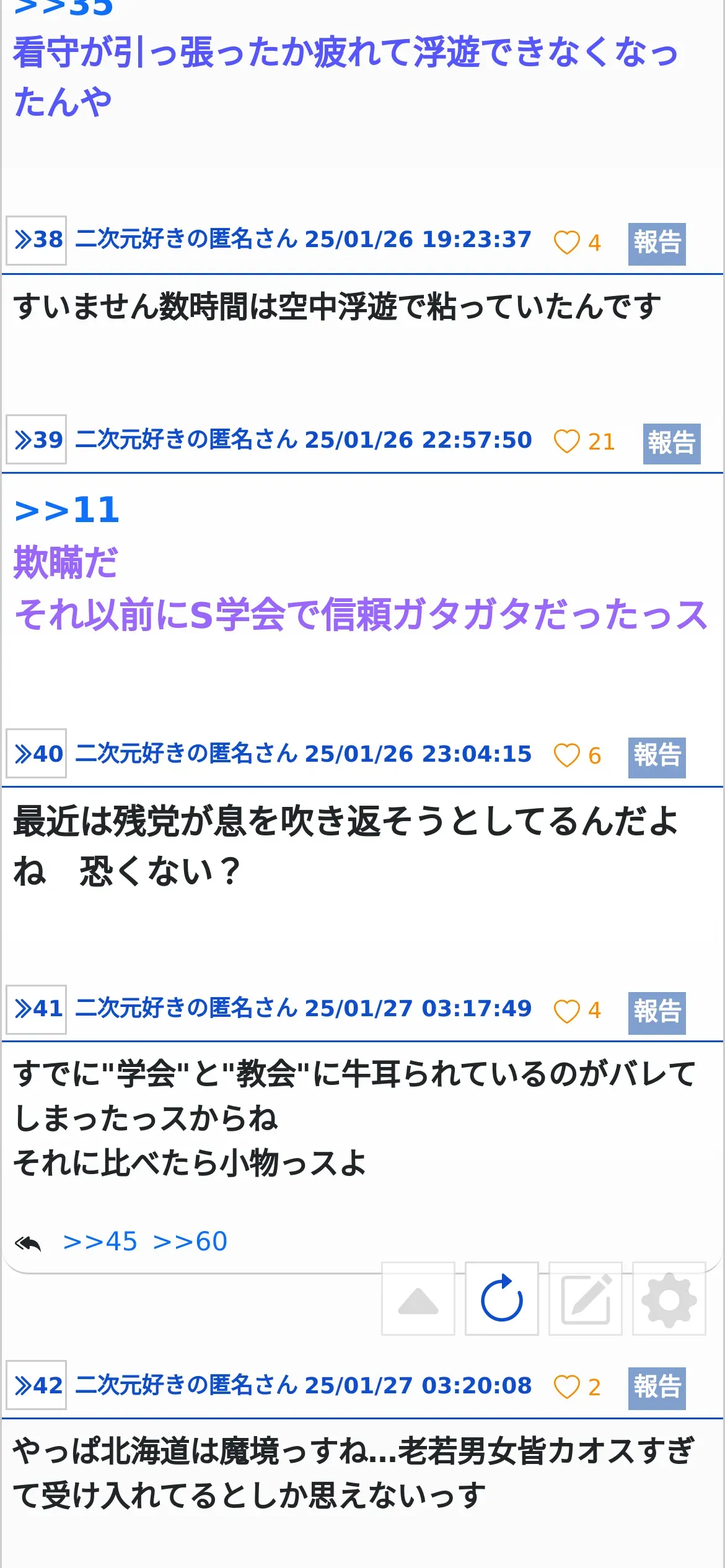The image size is (725, 1568).
Task: Refresh the thread with the reload icon
Action: [502, 1299]
